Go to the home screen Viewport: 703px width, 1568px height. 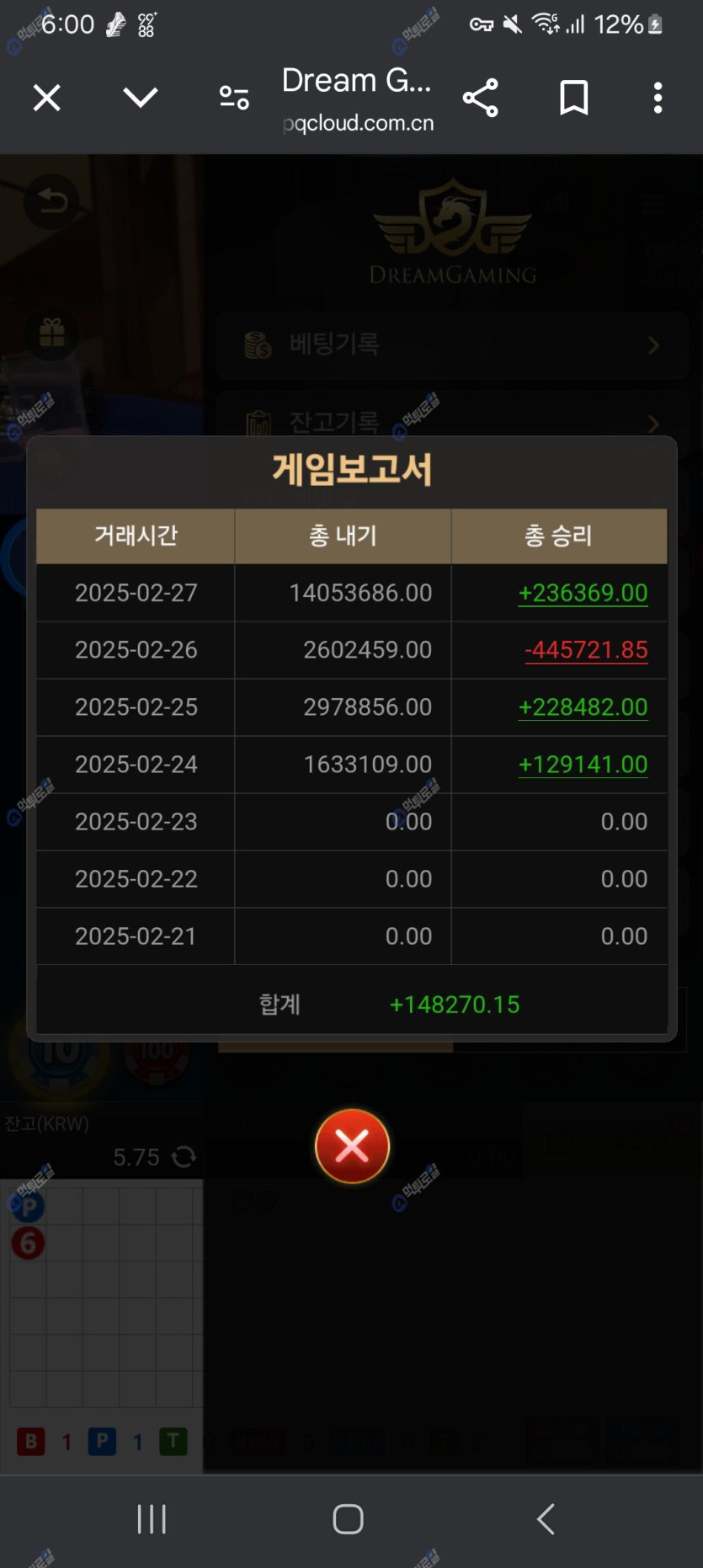pos(348,1519)
